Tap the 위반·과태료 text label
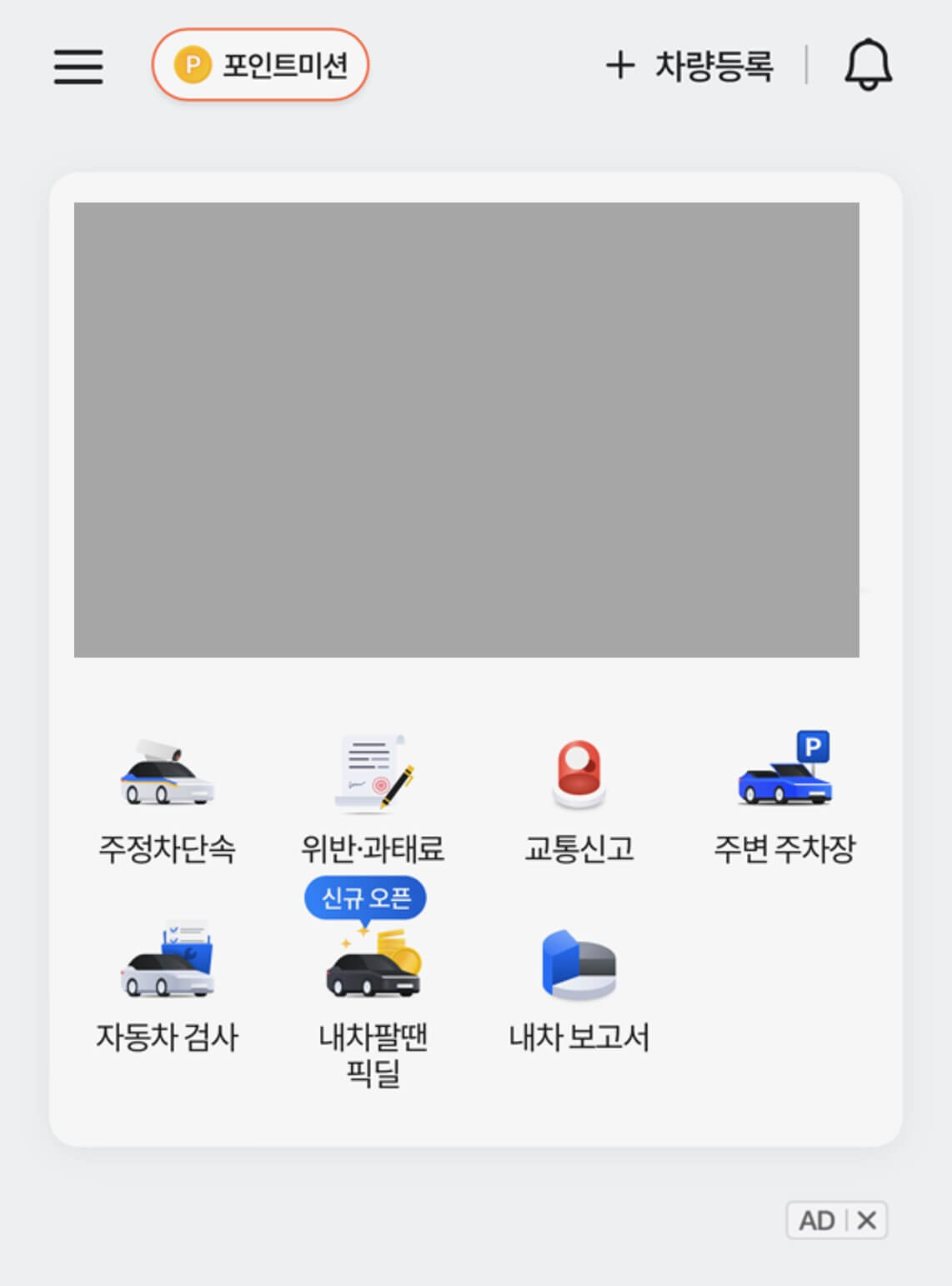This screenshot has height=1286, width=952. tap(373, 851)
